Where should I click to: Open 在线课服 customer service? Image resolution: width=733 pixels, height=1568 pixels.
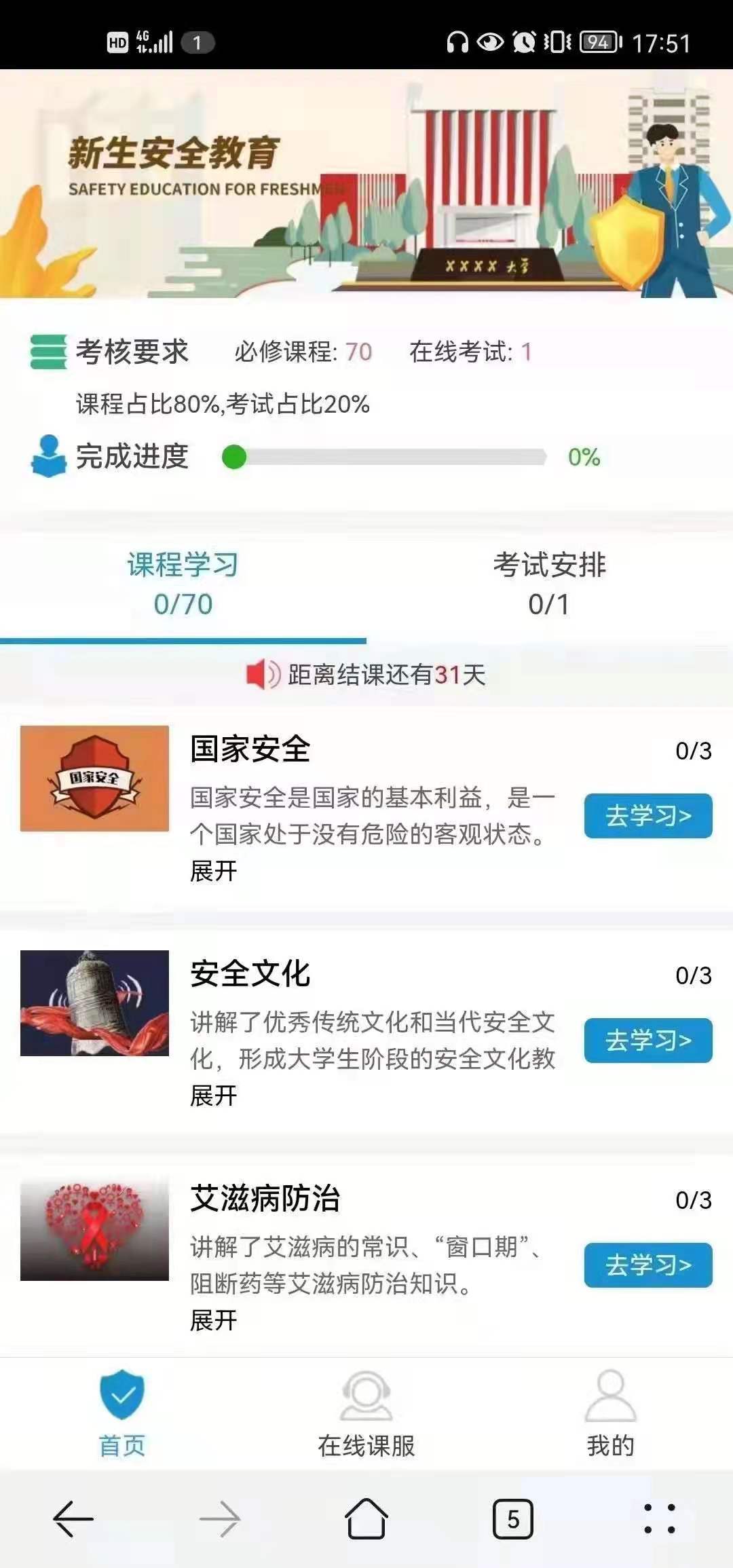tap(366, 1413)
